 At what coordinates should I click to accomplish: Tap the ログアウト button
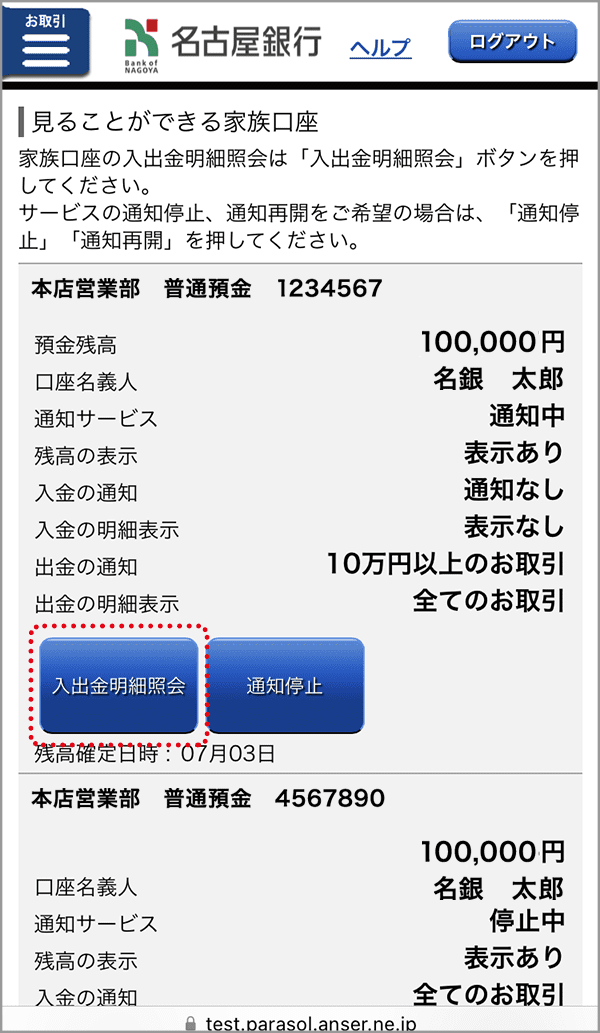pos(513,43)
